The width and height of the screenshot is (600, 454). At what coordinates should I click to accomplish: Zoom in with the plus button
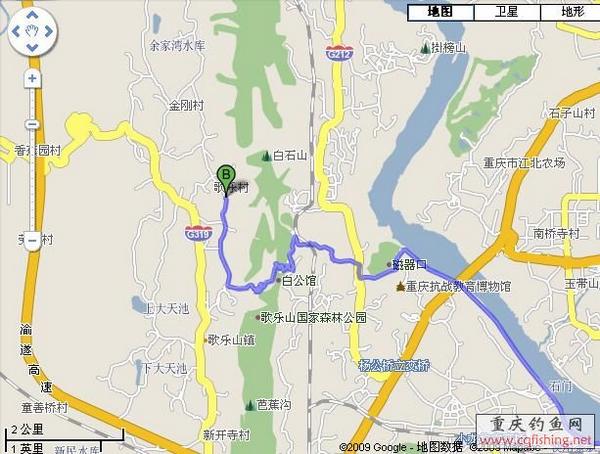33,77
